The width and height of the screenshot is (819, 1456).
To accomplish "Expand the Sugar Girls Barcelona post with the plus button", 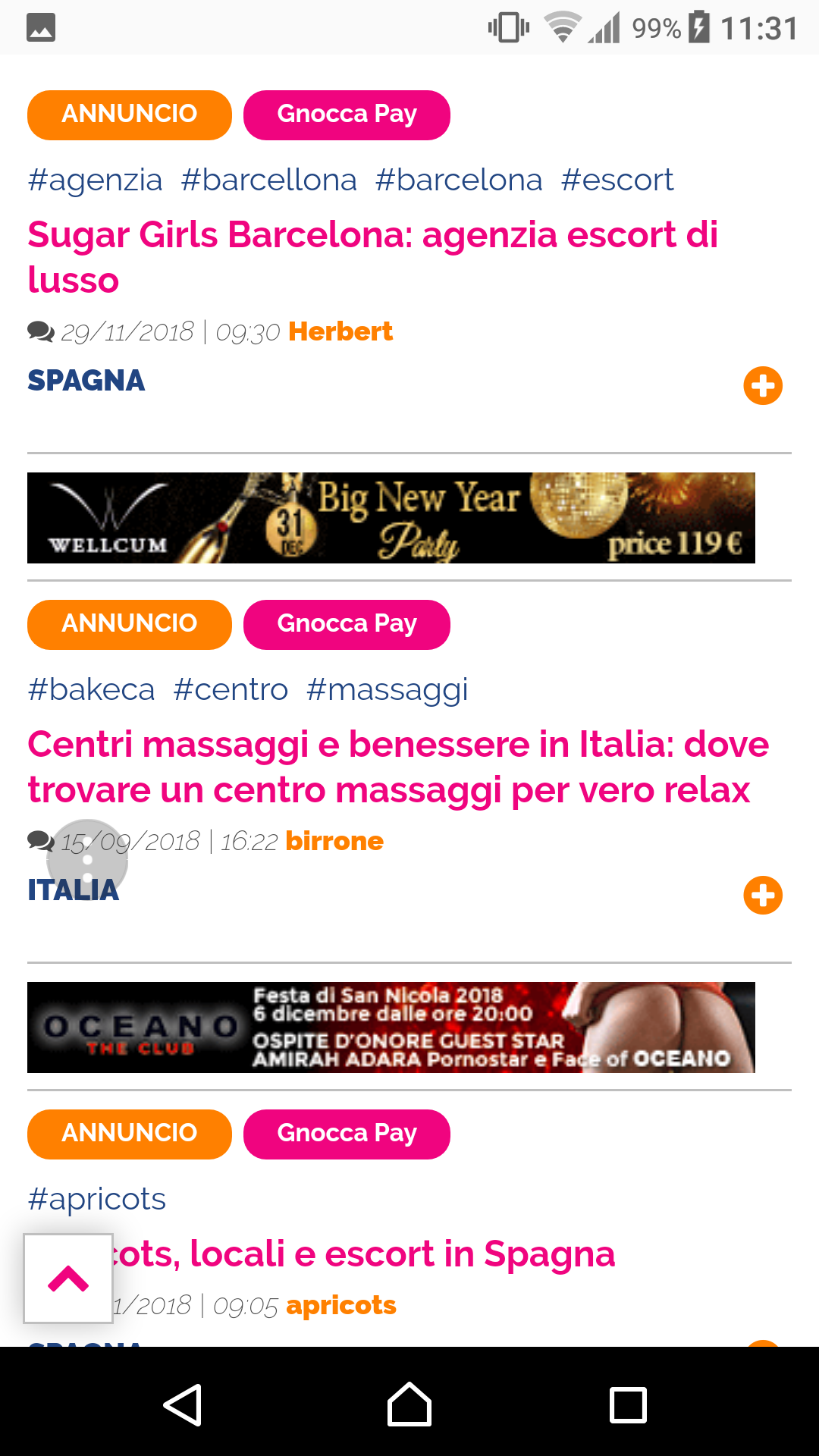I will coord(763,385).
